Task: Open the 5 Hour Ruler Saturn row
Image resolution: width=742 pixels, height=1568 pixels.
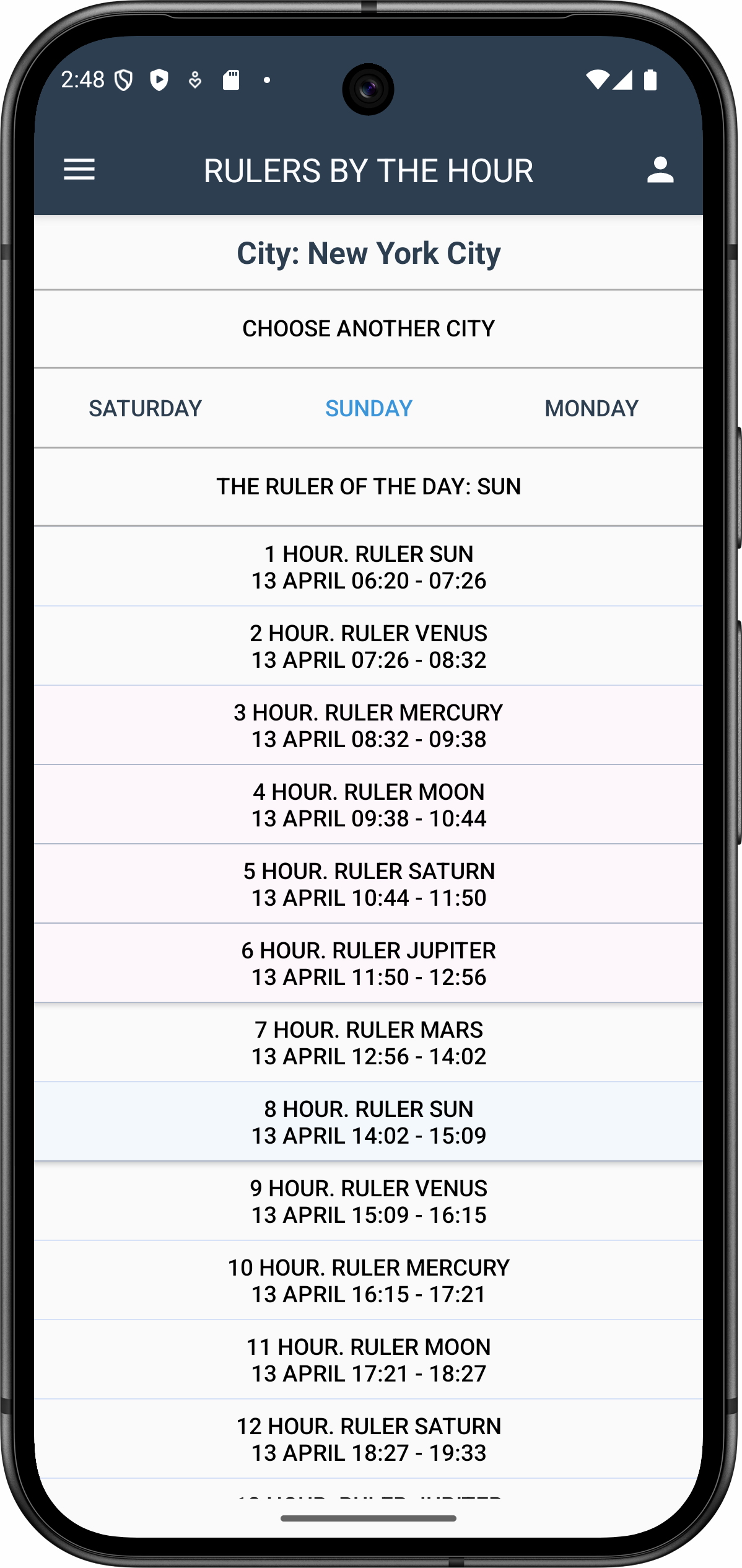Action: pos(369,884)
